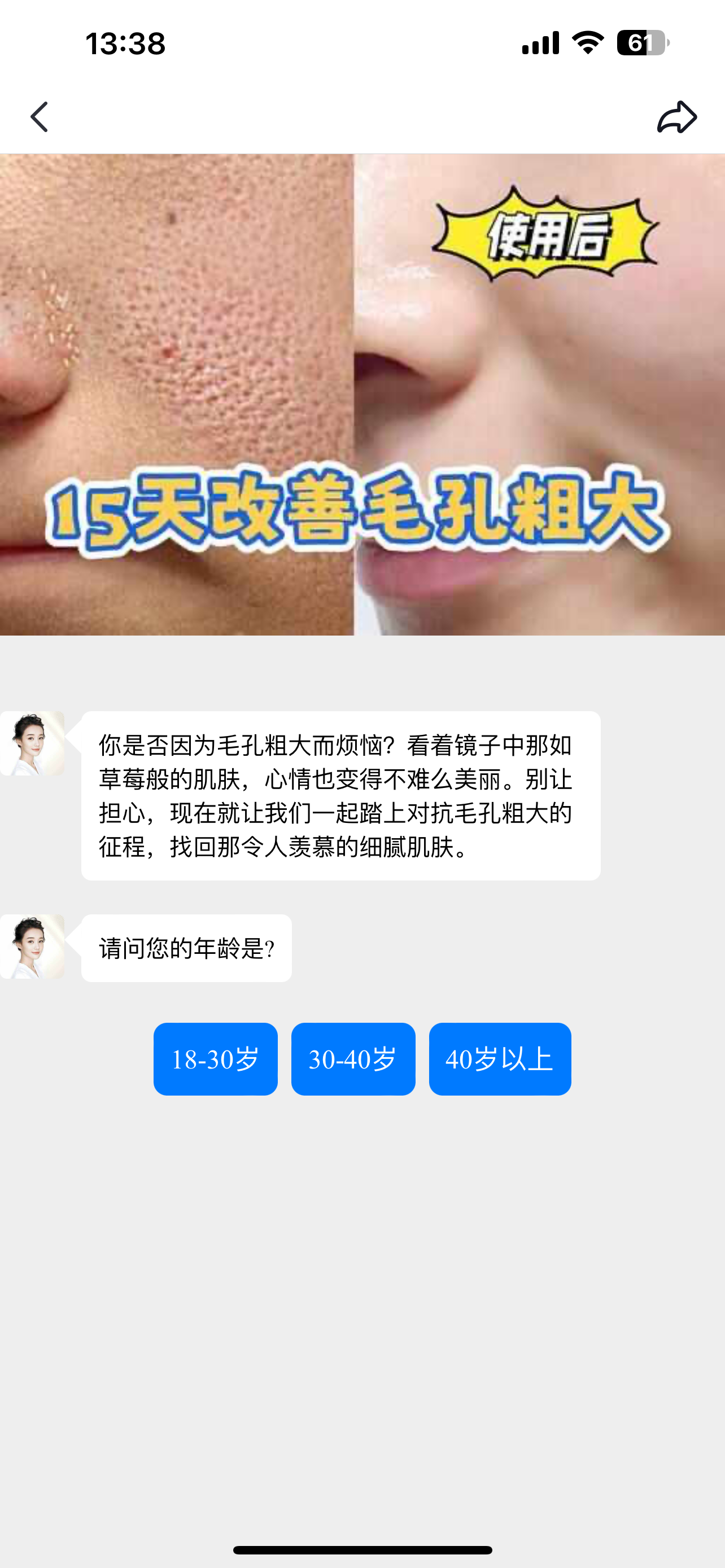Choose the 30-40岁 age range
Image resolution: width=725 pixels, height=1568 pixels.
(x=353, y=1059)
